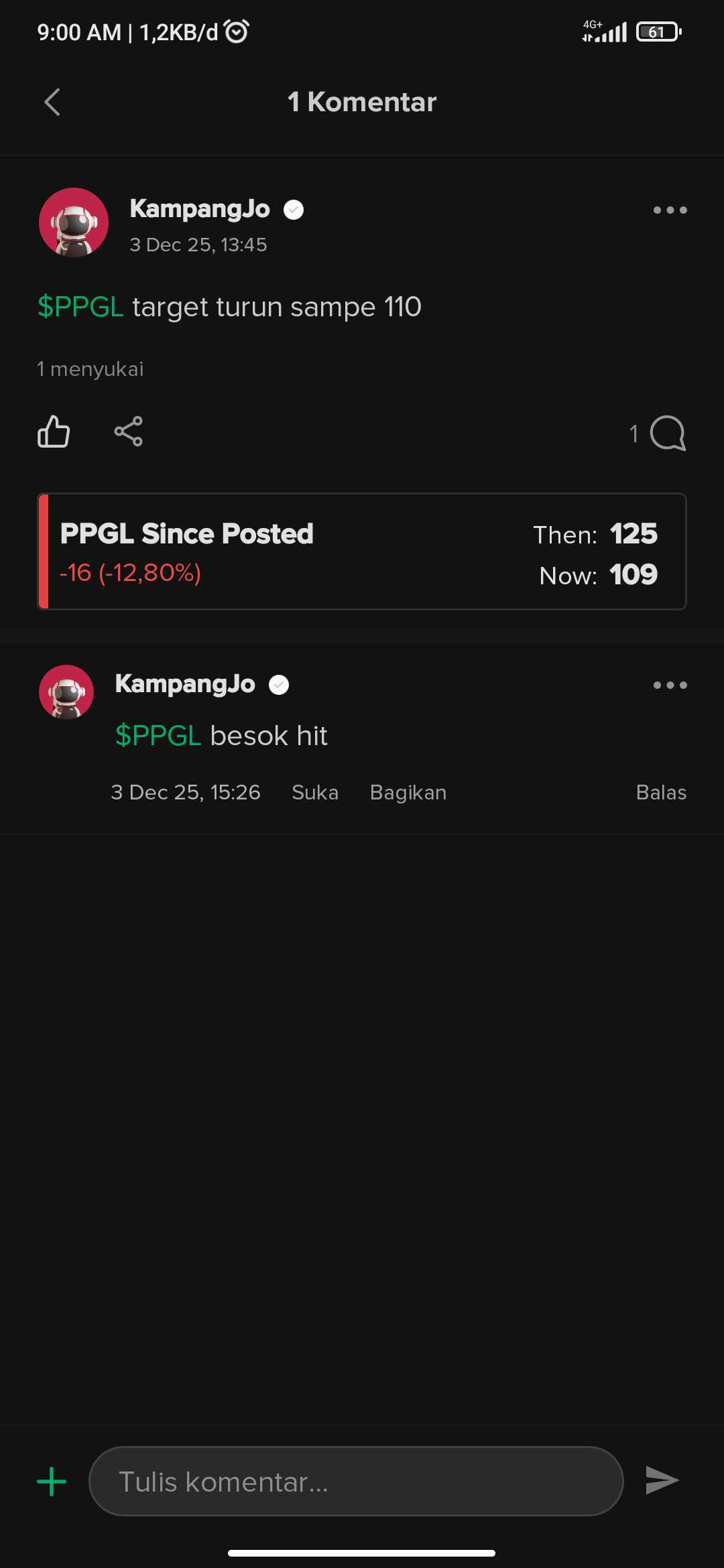Open the overflow menu on KampangJo's post
Screen dimensions: 724x1568
670,210
